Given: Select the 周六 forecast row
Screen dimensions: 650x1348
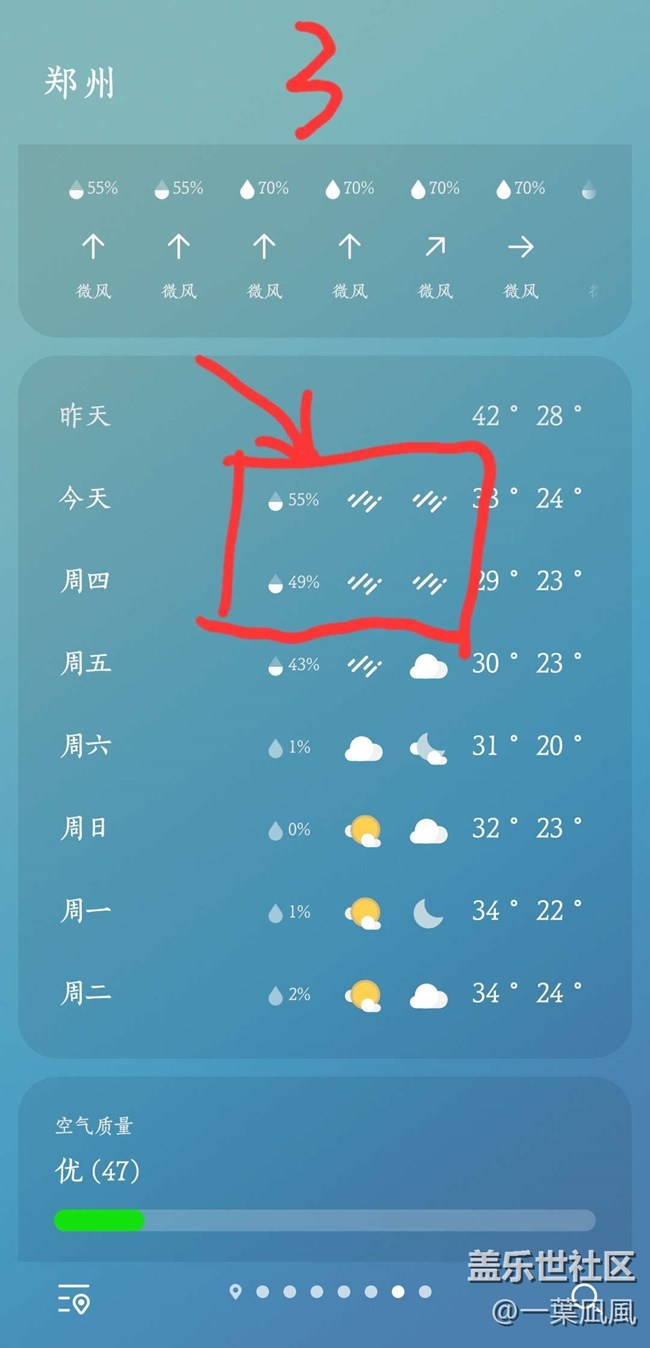Looking at the screenshot, I should [x=325, y=746].
